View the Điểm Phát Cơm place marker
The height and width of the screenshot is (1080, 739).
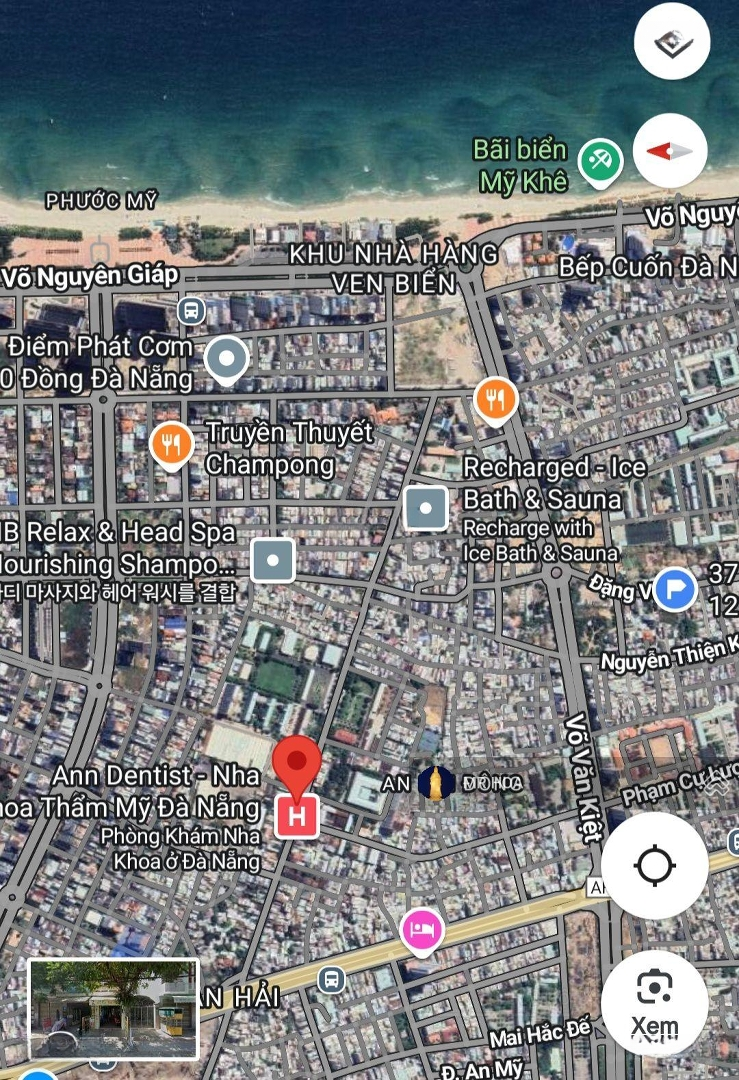click(227, 358)
